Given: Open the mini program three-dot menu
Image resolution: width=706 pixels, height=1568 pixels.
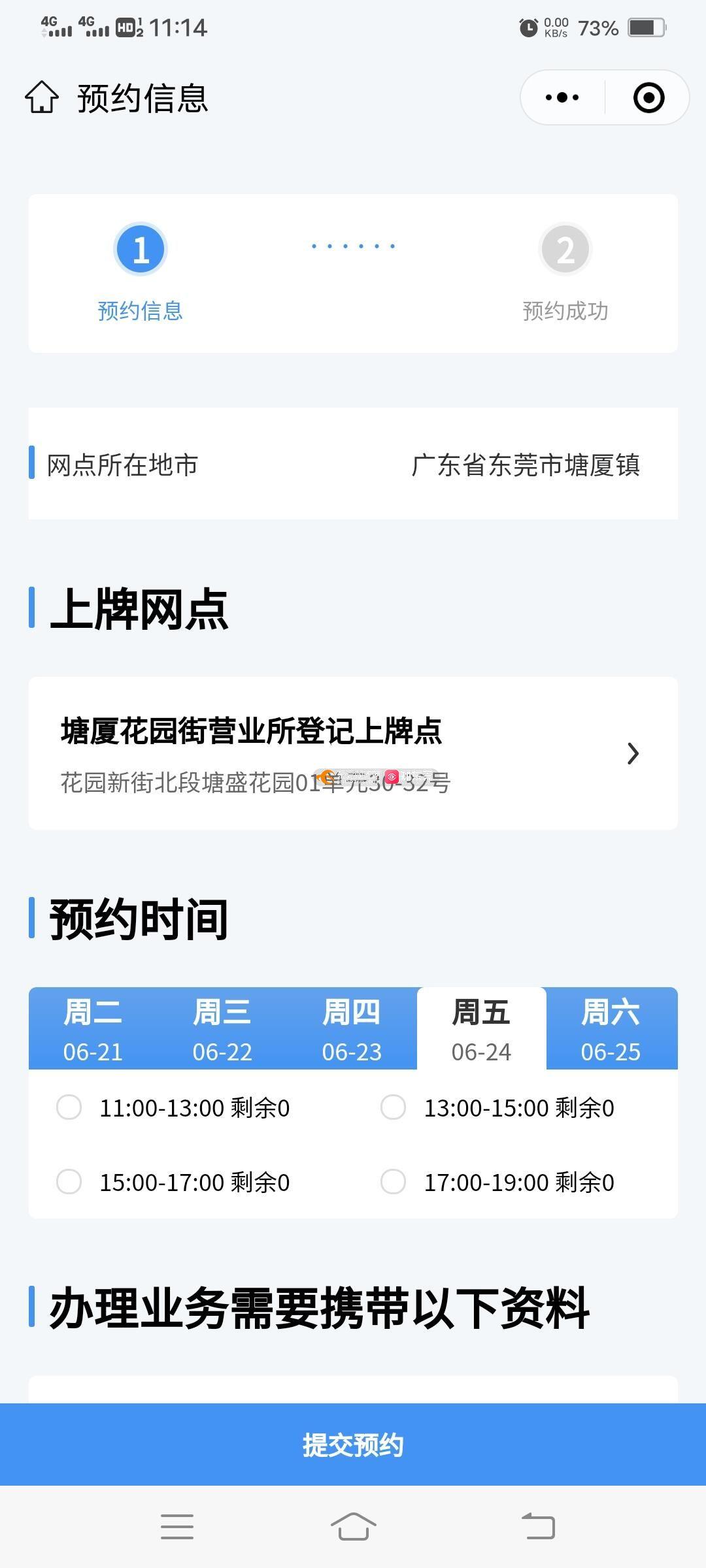Looking at the screenshot, I should click(562, 97).
